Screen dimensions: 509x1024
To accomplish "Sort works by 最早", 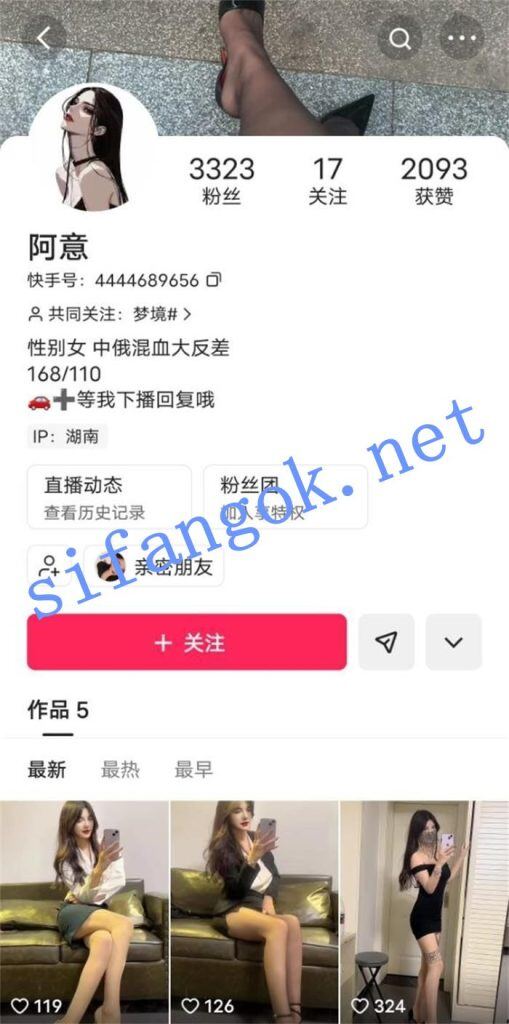I will 193,770.
